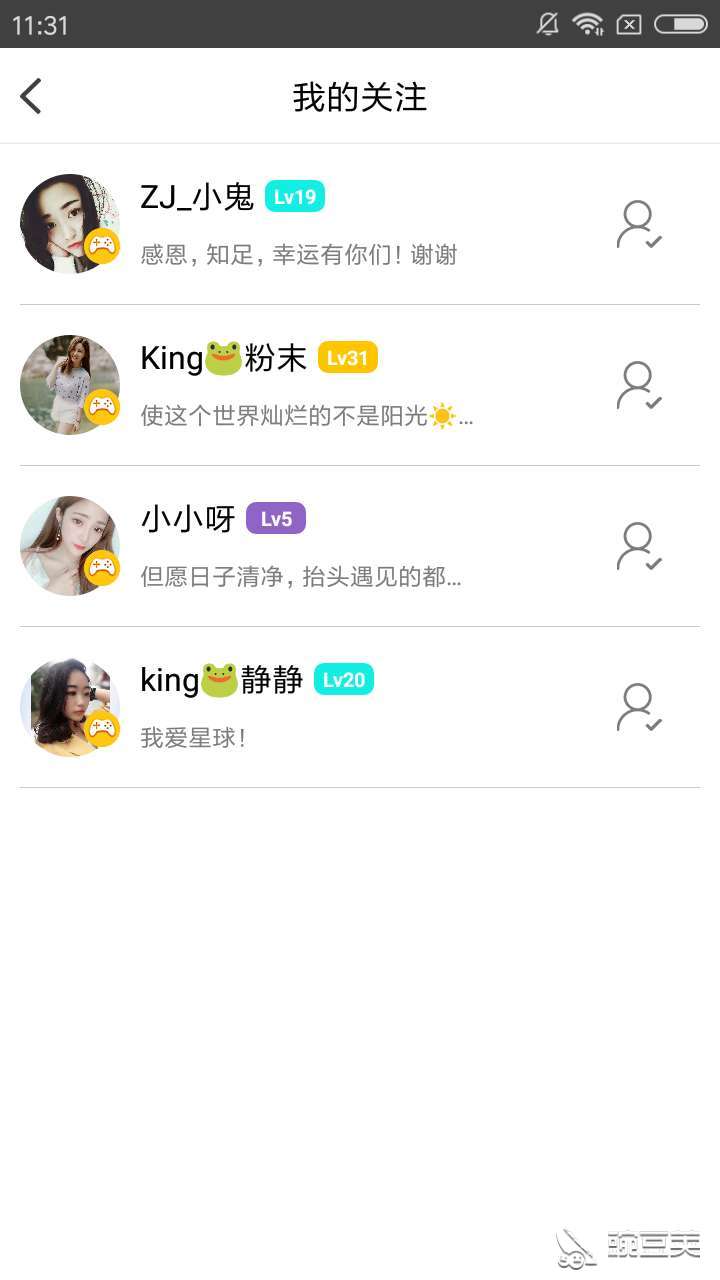Unfollow ZJ_小鬼 via the followed-person toggle
The height and width of the screenshot is (1280, 720).
639,224
